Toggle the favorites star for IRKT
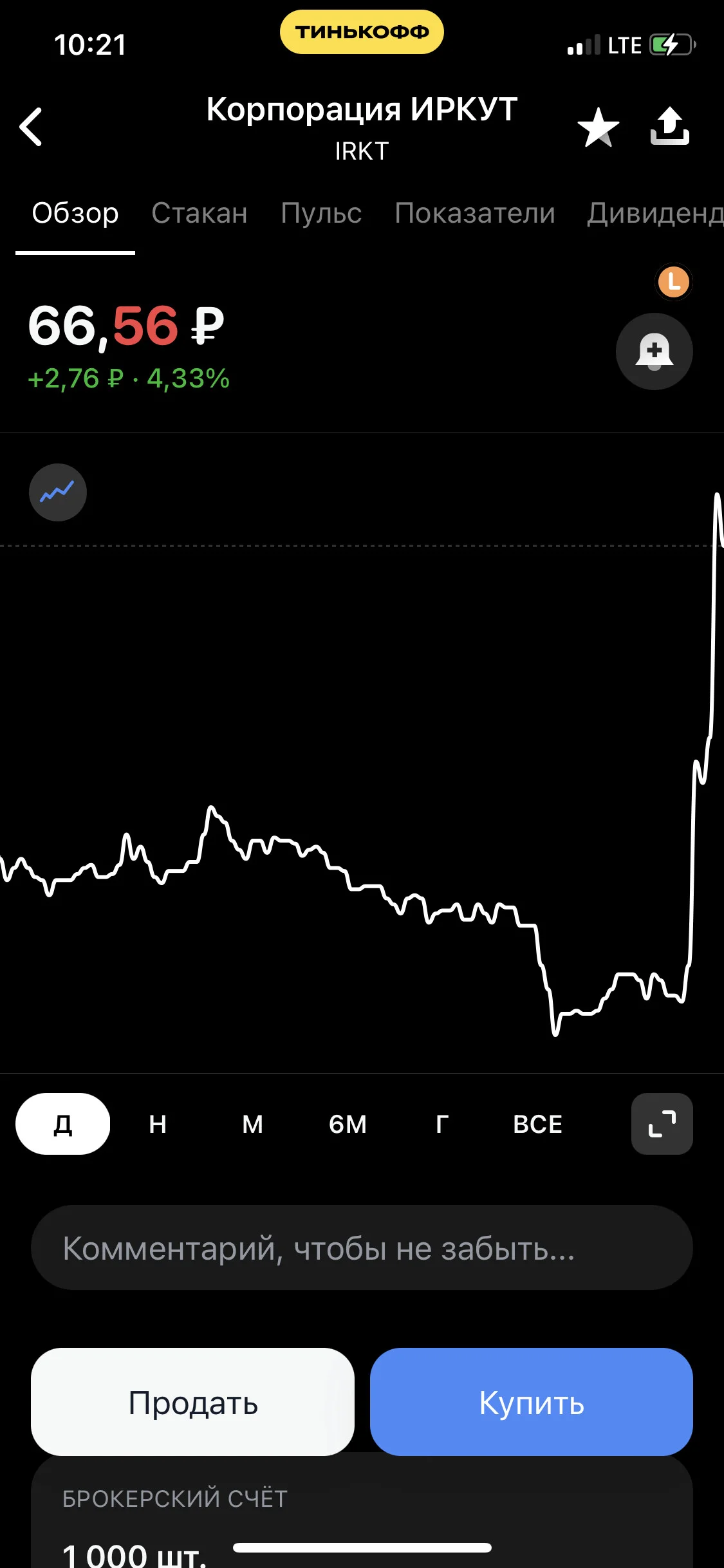This screenshot has height=1568, width=724. [x=598, y=127]
